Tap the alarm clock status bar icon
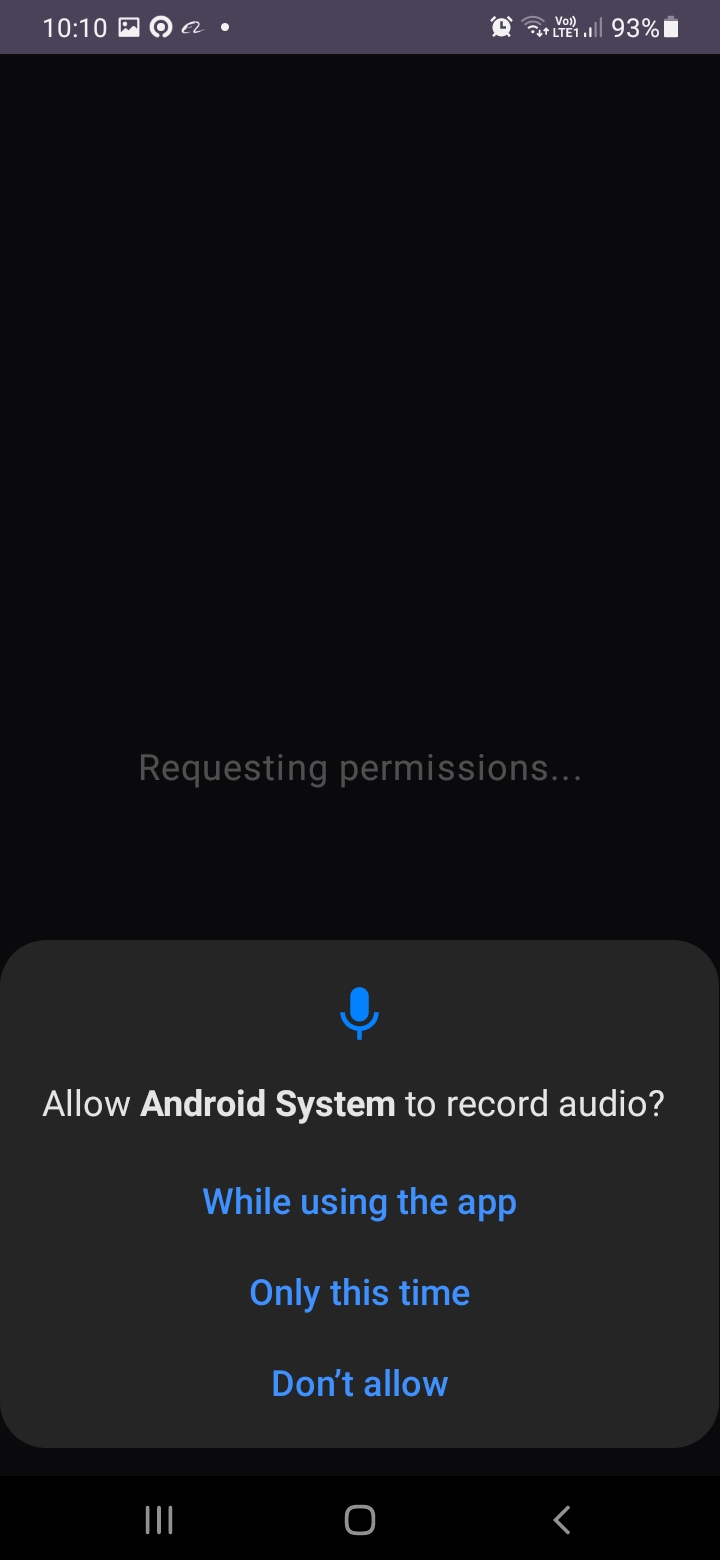The height and width of the screenshot is (1560, 720). pyautogui.click(x=500, y=27)
